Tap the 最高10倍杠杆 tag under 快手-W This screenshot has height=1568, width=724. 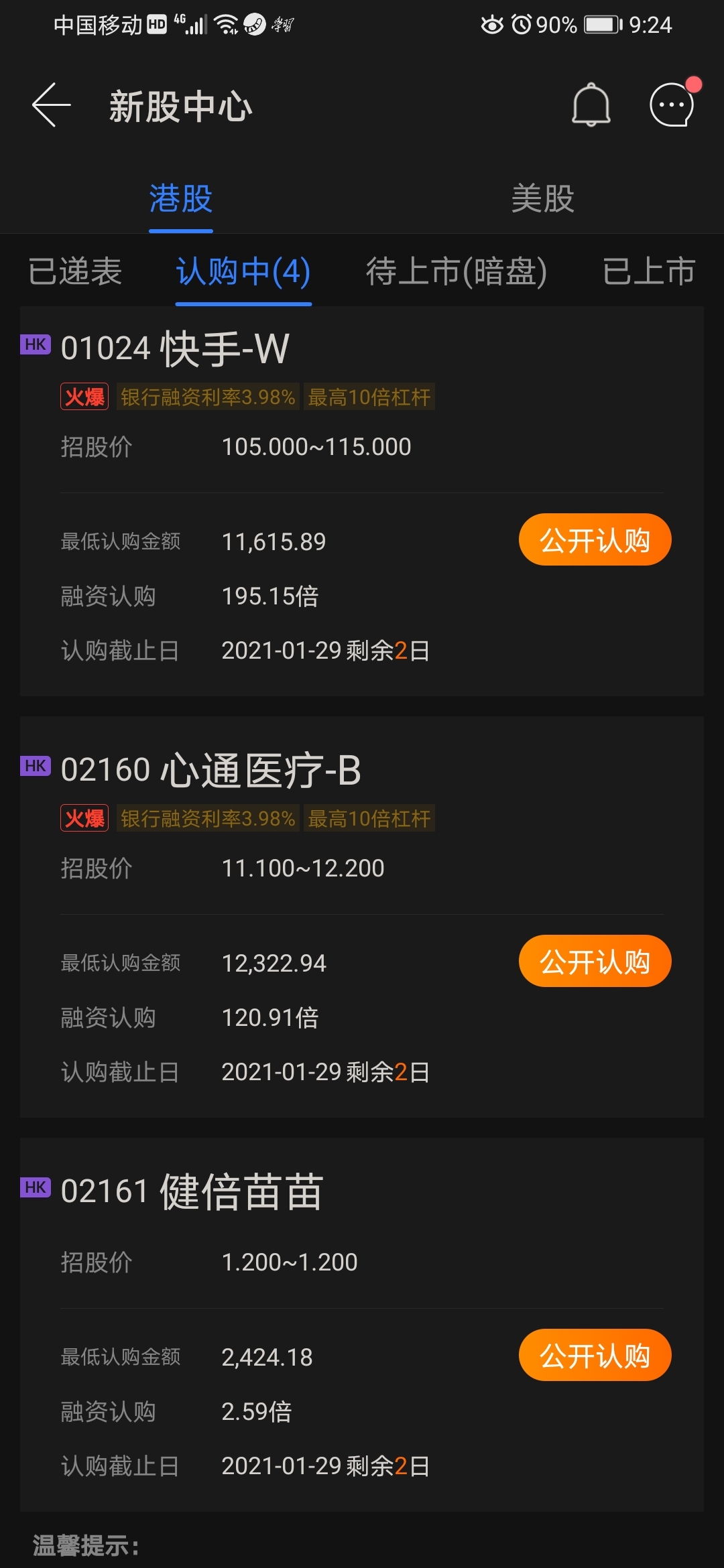(x=369, y=397)
